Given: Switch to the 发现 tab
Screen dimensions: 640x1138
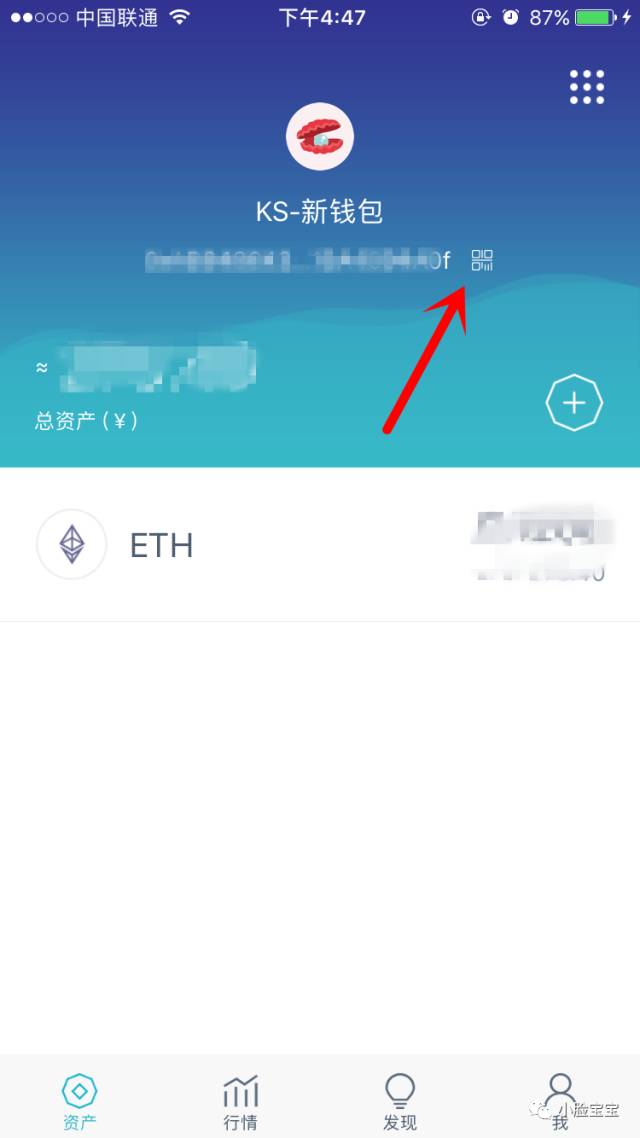Looking at the screenshot, I should click(400, 1100).
